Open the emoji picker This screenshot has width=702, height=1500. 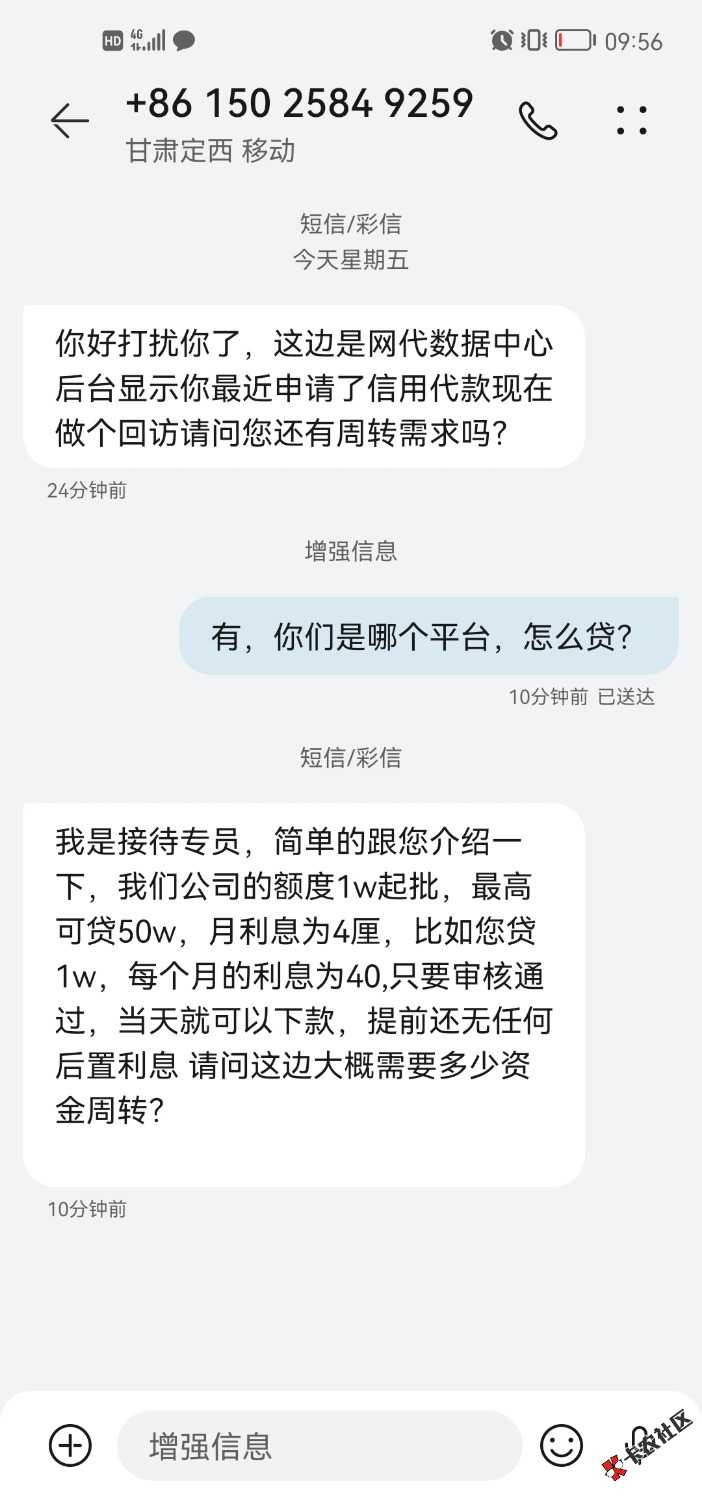coord(561,1445)
